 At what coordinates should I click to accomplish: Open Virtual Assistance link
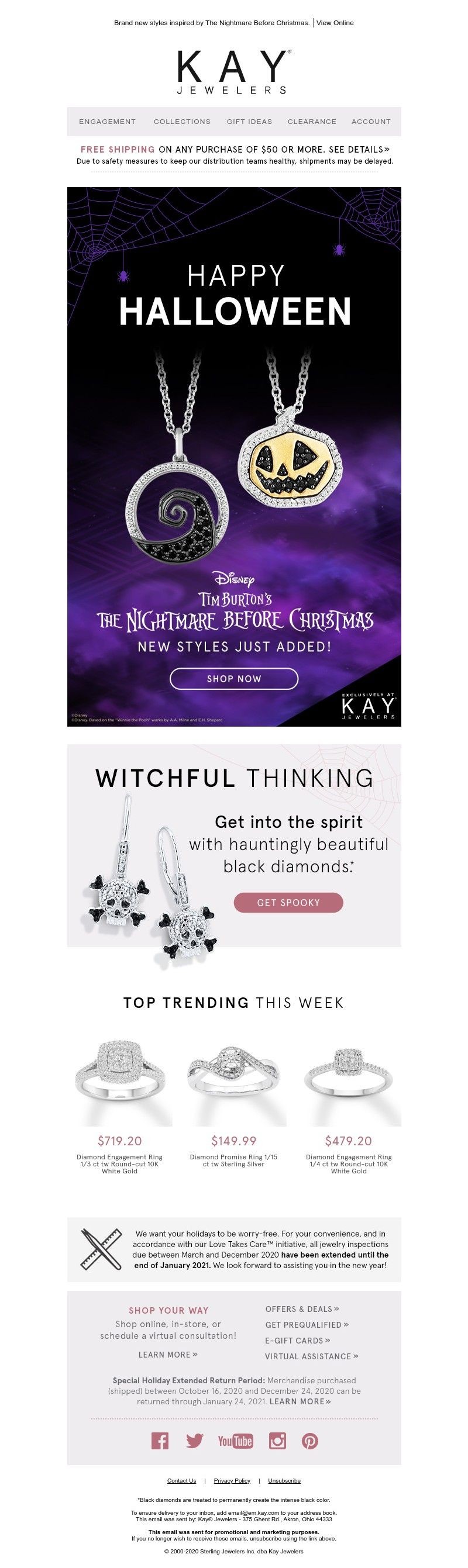(x=311, y=1356)
